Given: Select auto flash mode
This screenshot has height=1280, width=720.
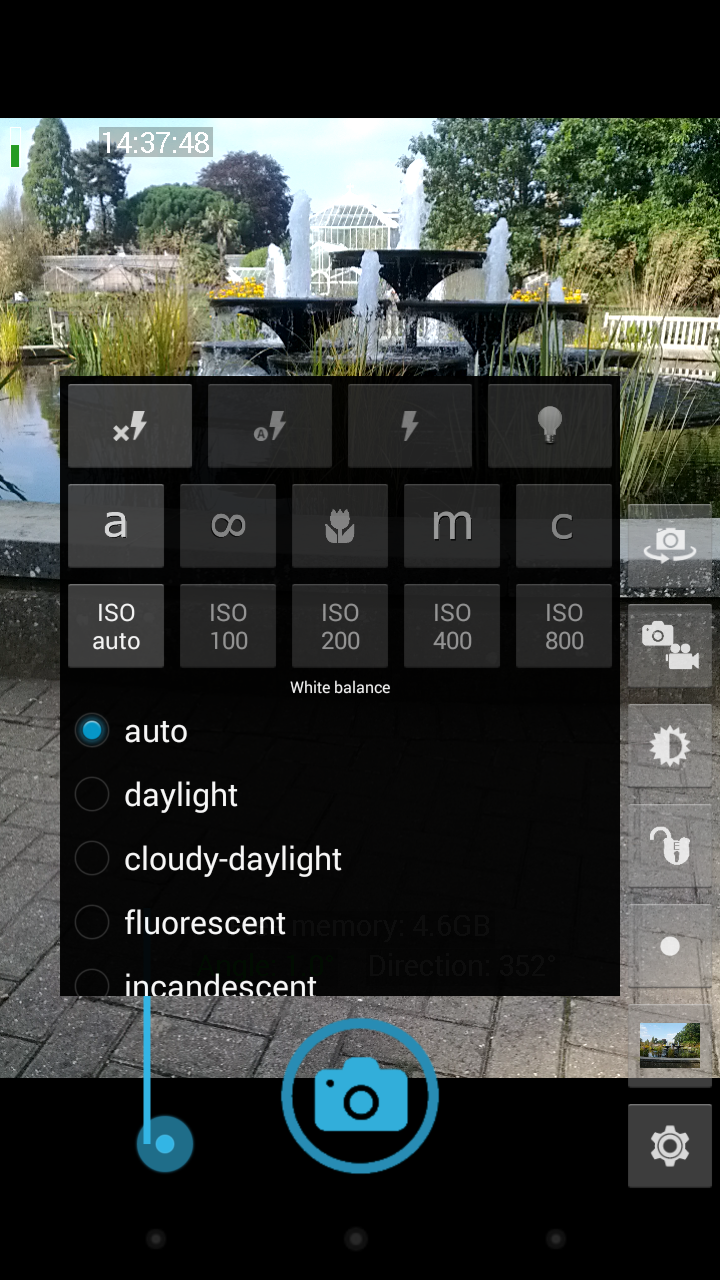Looking at the screenshot, I should (270, 426).
